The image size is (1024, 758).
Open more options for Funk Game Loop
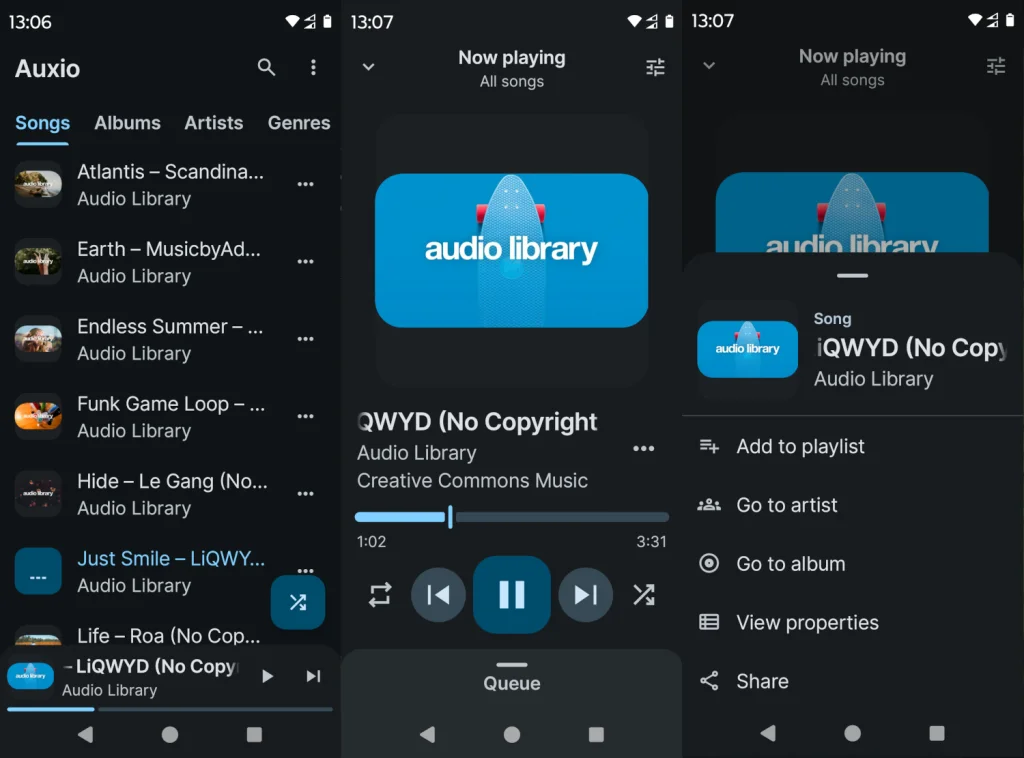pyautogui.click(x=306, y=416)
